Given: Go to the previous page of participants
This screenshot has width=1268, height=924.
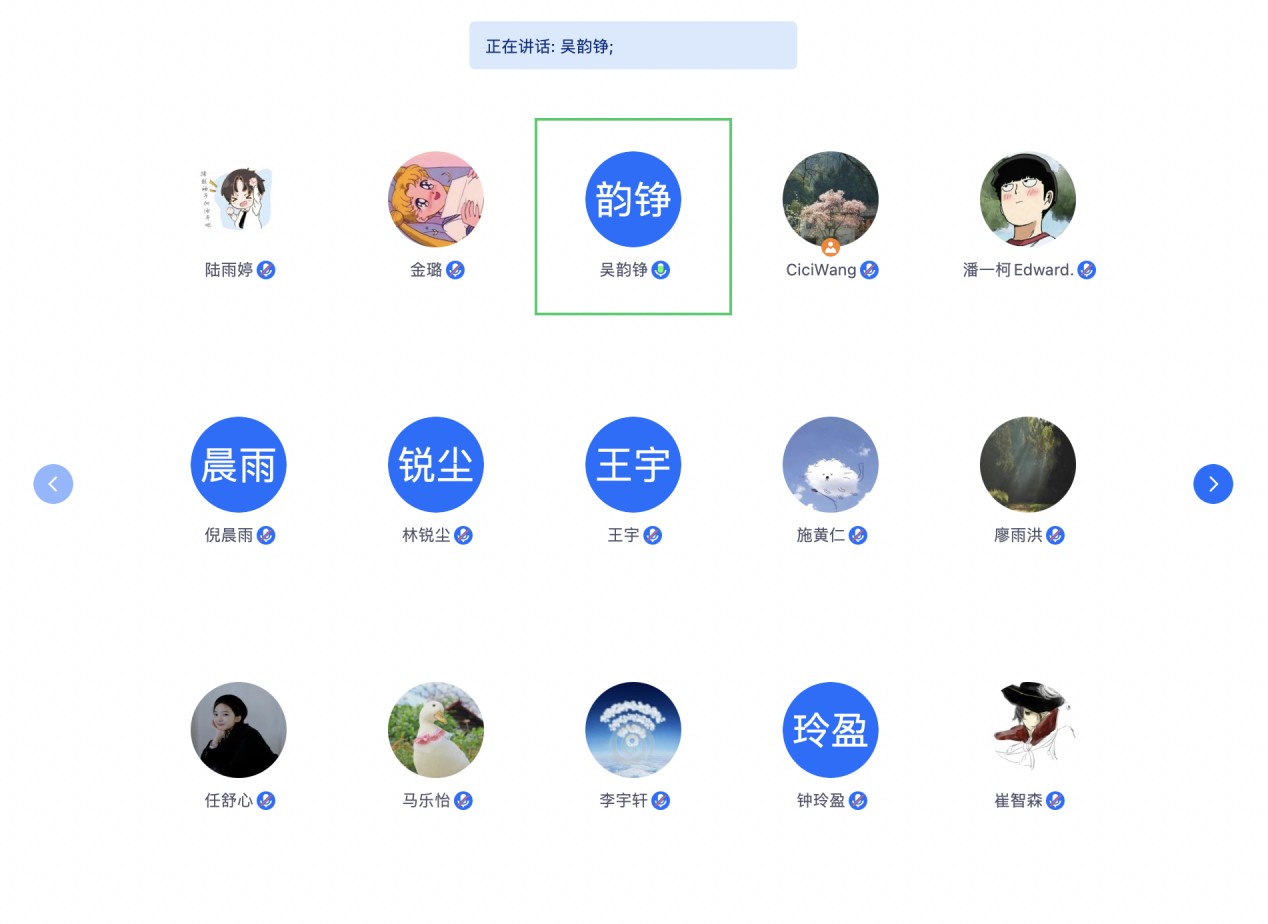Looking at the screenshot, I should point(53,484).
